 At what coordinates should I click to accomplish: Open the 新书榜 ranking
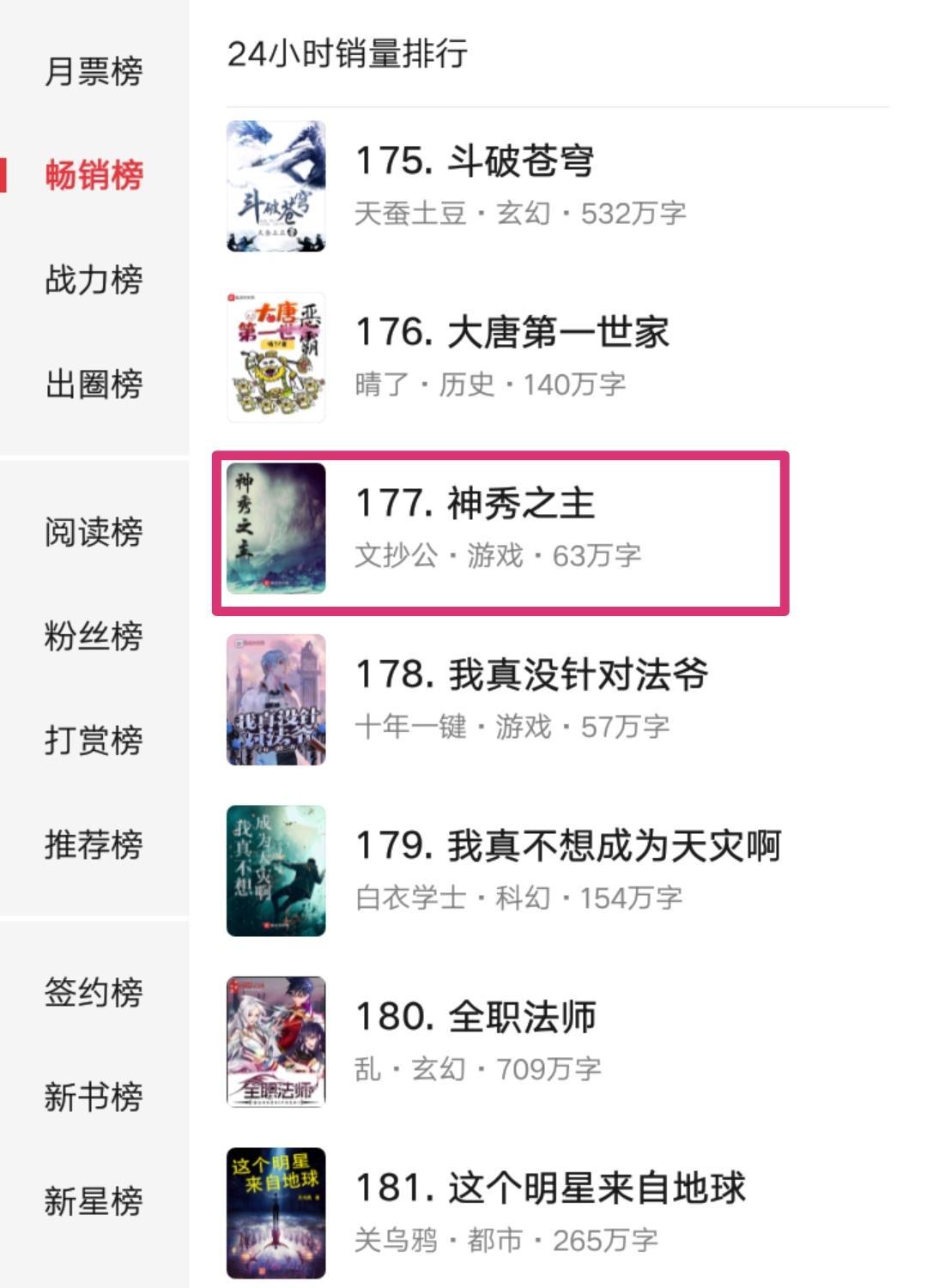click(94, 1098)
